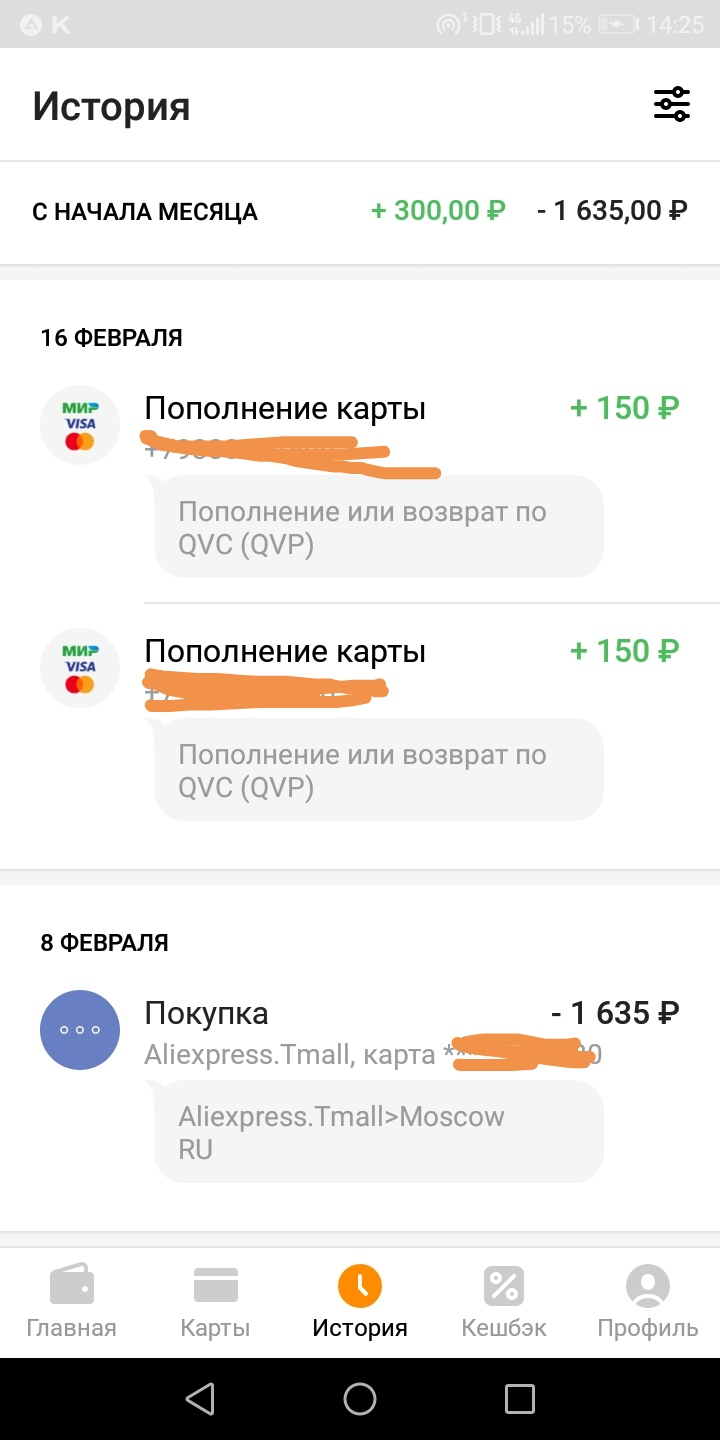Tap the system back button
This screenshot has height=1440, width=720.
coord(201,1398)
